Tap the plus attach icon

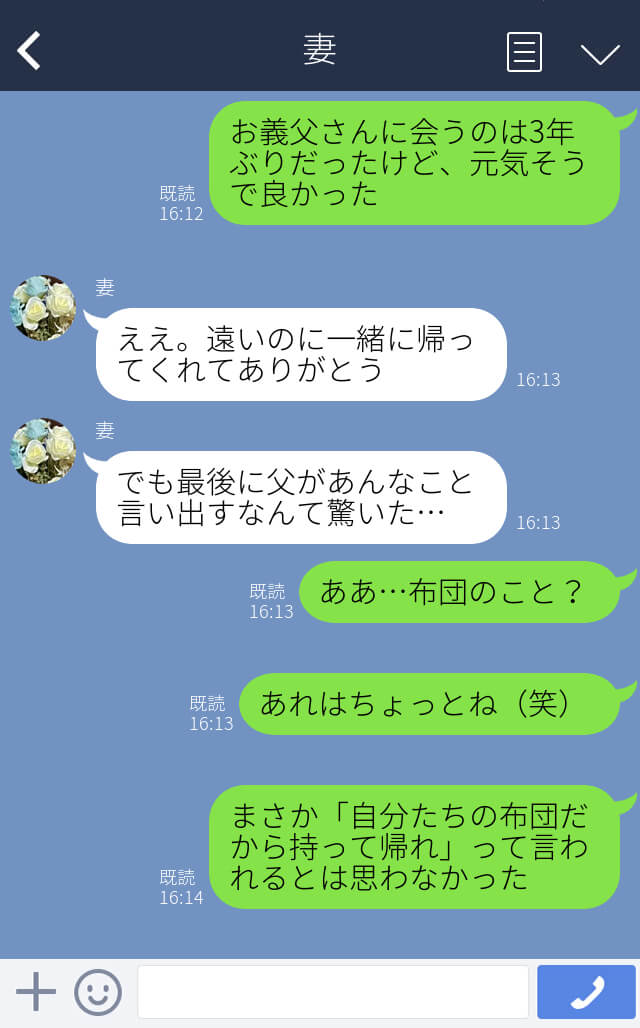click(35, 991)
